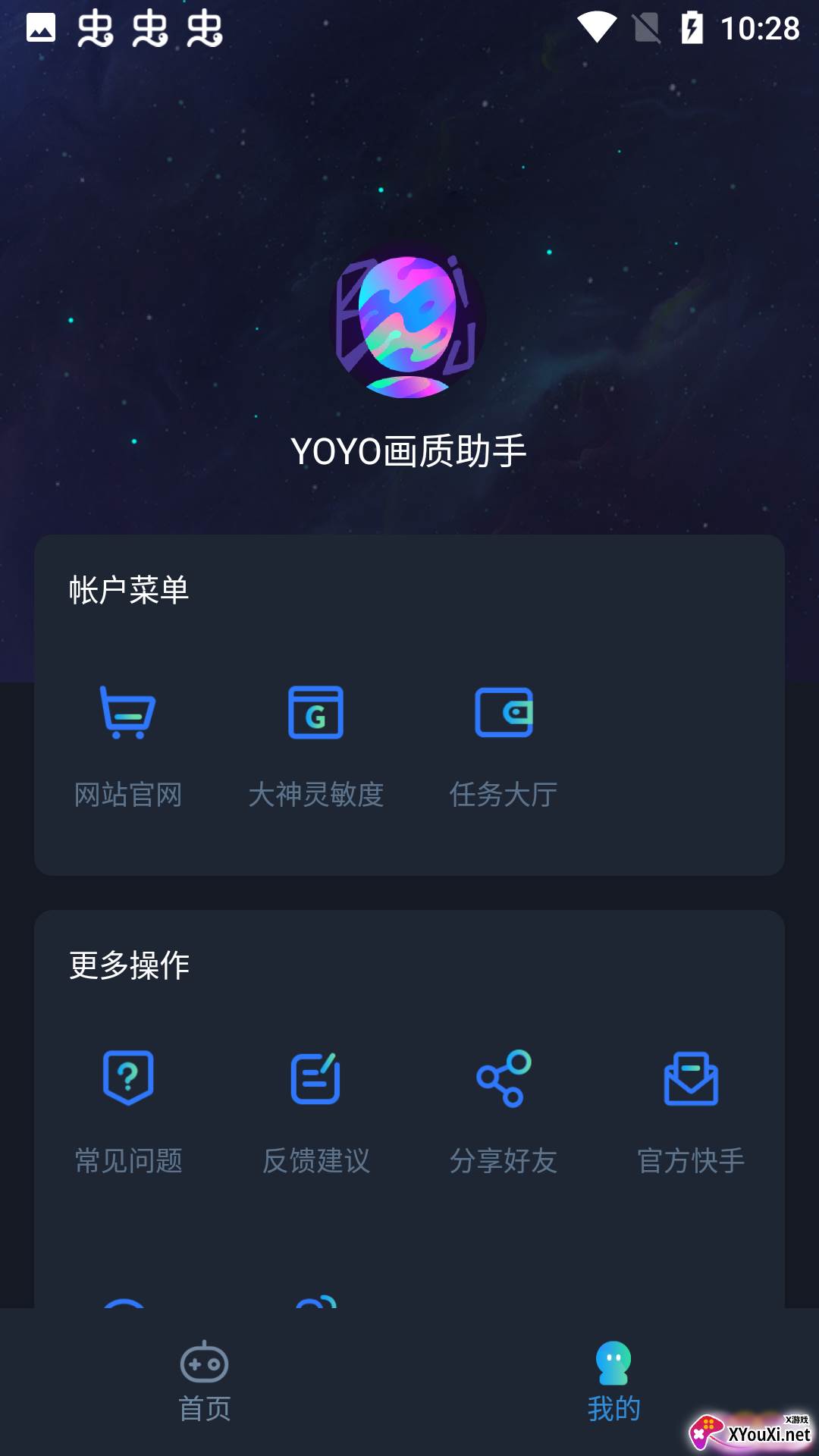Tap the YOYO画质助手 profile avatar
The width and height of the screenshot is (819, 1456).
tap(409, 322)
